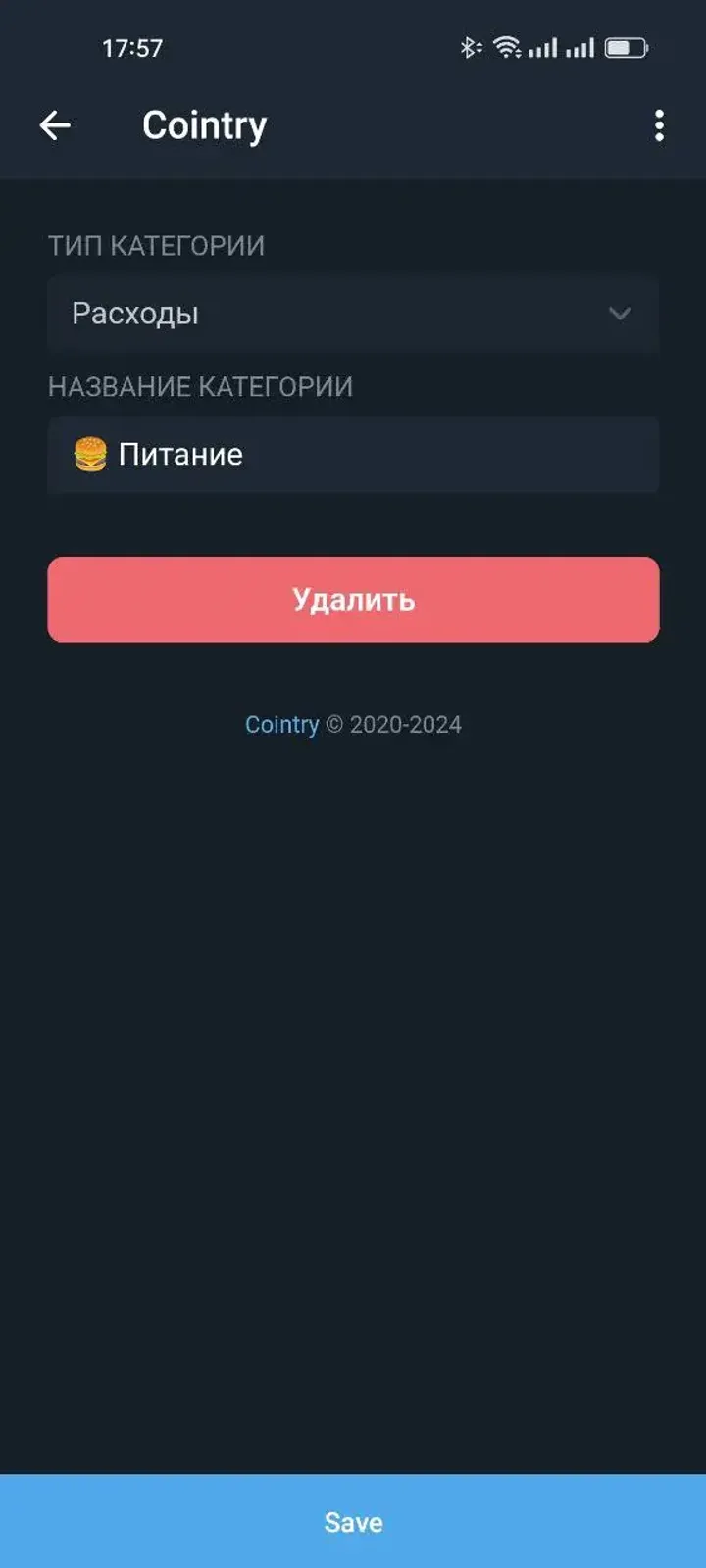
Task: Open the Cointry app title menu
Action: [204, 124]
